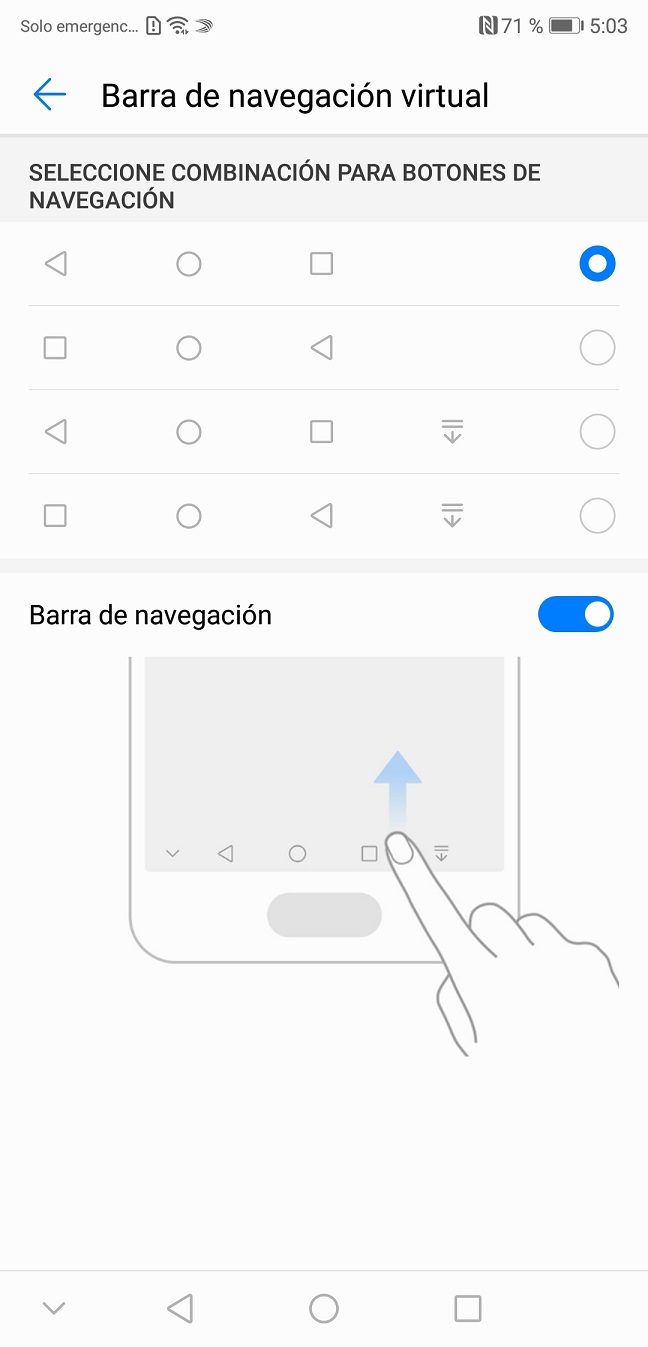
Task: Tap the system home button
Action: point(324,1308)
